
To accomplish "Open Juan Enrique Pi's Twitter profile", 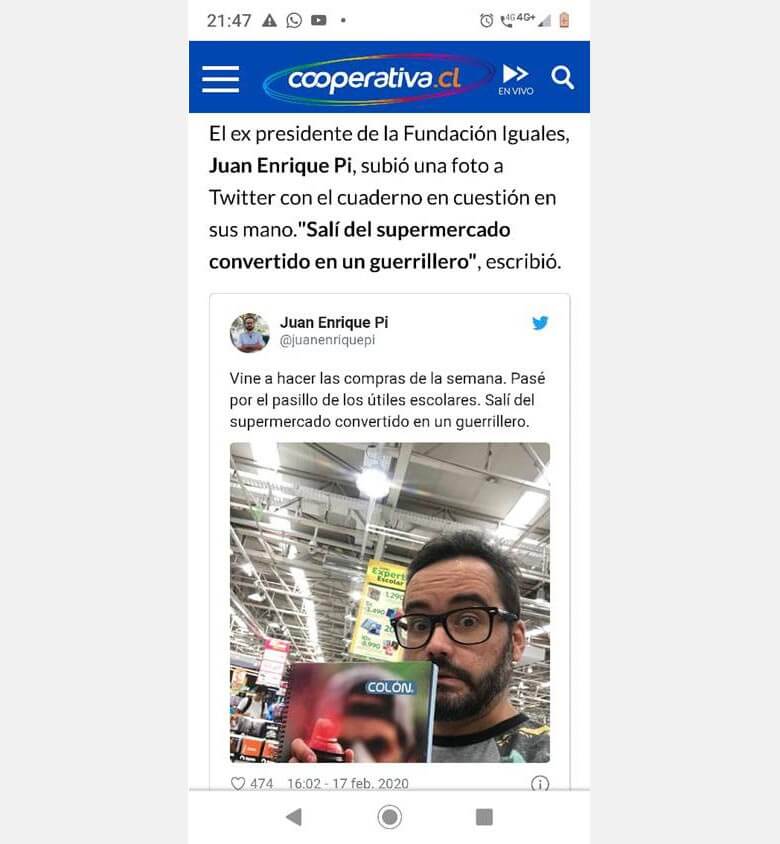I will [334, 322].
